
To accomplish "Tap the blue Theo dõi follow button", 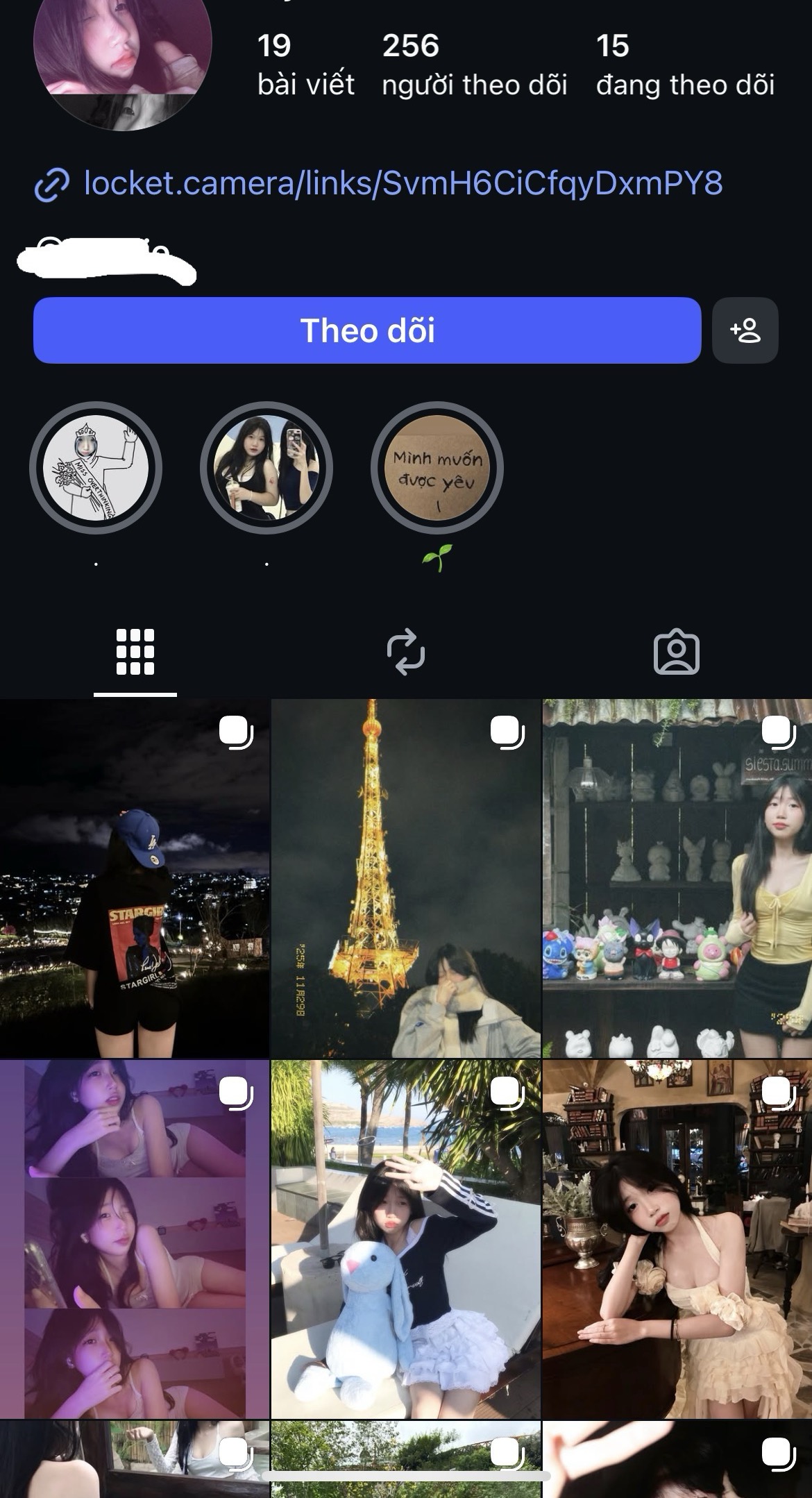I will (367, 330).
